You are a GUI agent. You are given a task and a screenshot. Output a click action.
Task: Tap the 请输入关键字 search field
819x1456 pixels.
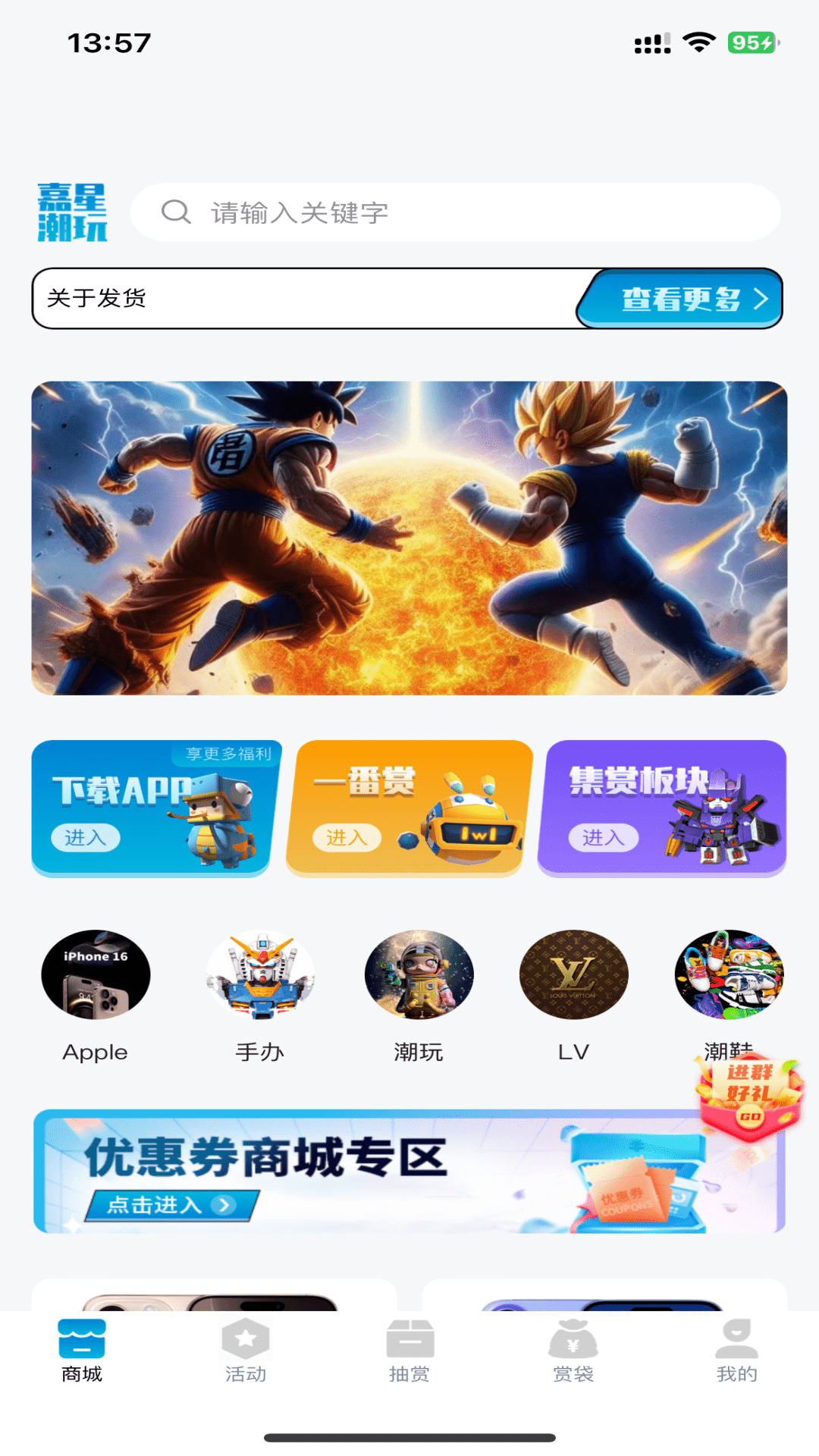pyautogui.click(x=455, y=212)
